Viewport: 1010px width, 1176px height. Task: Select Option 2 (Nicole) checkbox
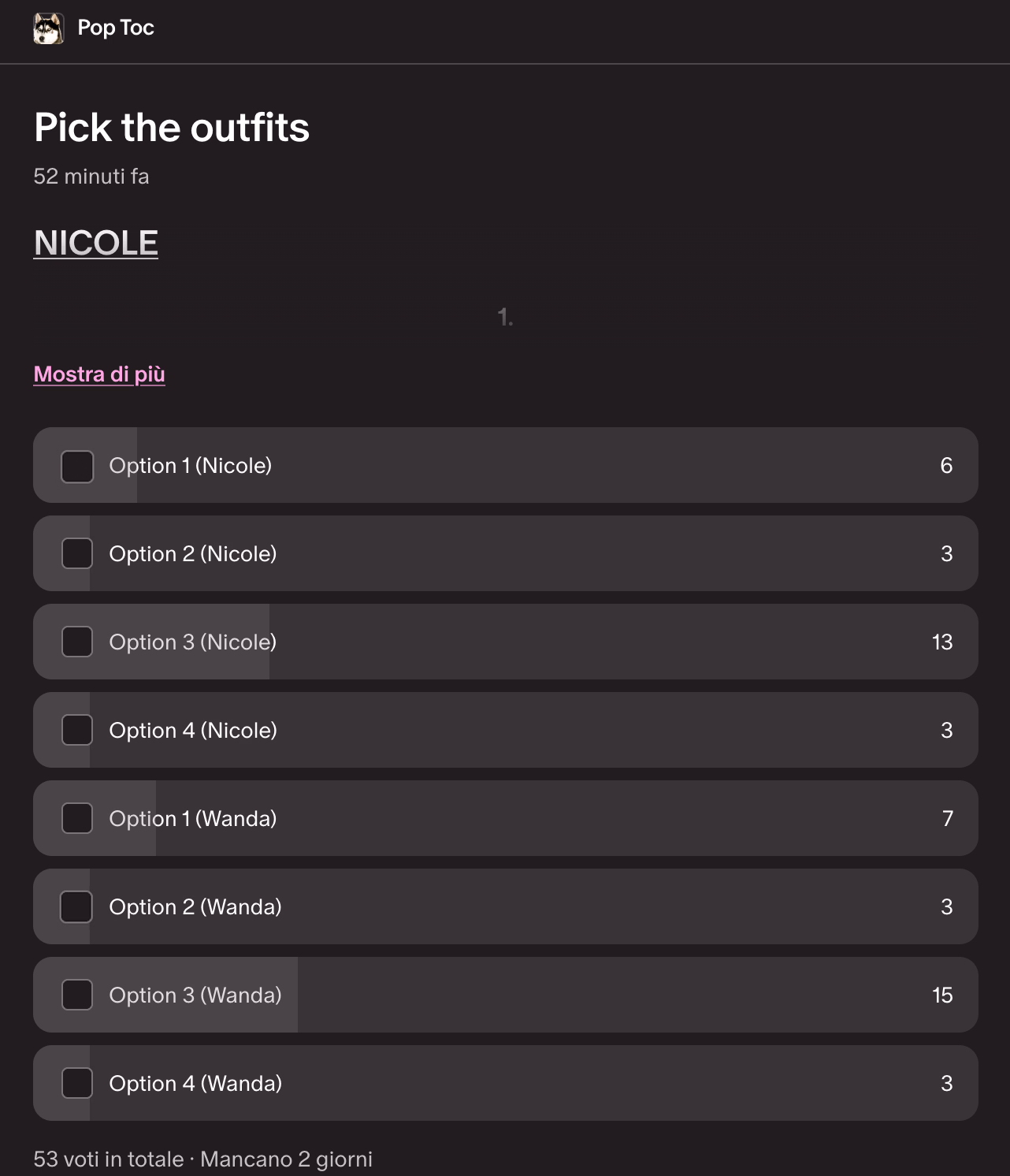(77, 553)
